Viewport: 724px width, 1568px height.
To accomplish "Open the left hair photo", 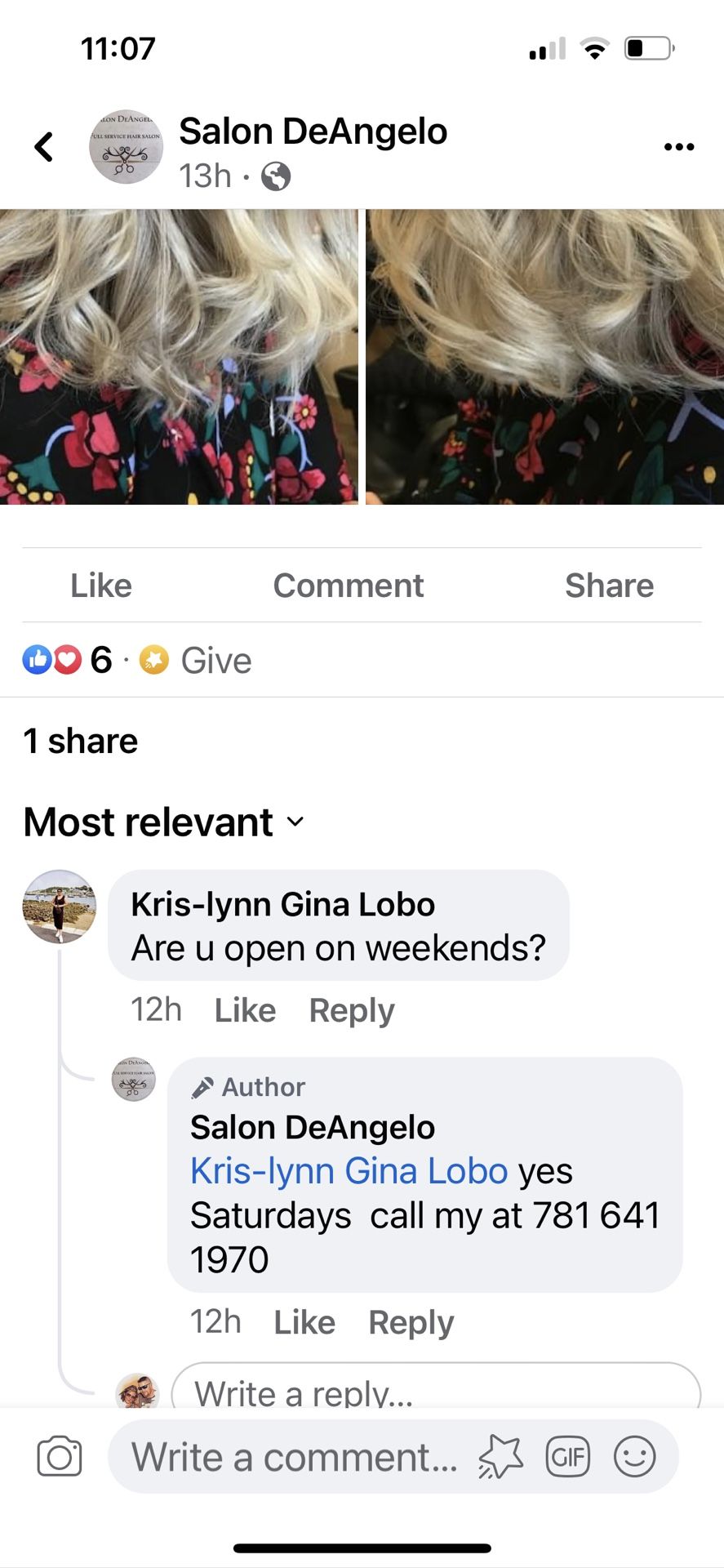I will click(178, 356).
